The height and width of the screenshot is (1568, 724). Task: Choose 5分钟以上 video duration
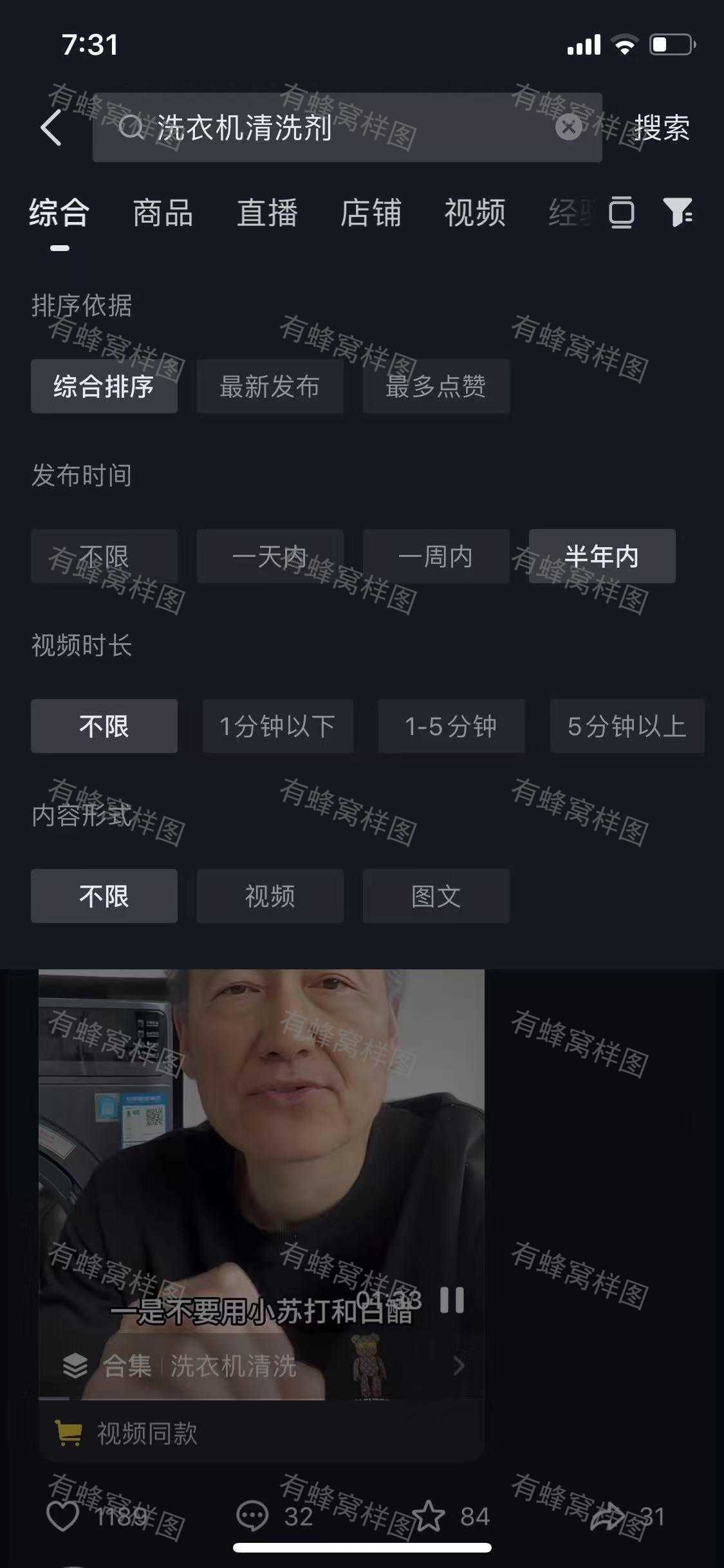[x=627, y=726]
